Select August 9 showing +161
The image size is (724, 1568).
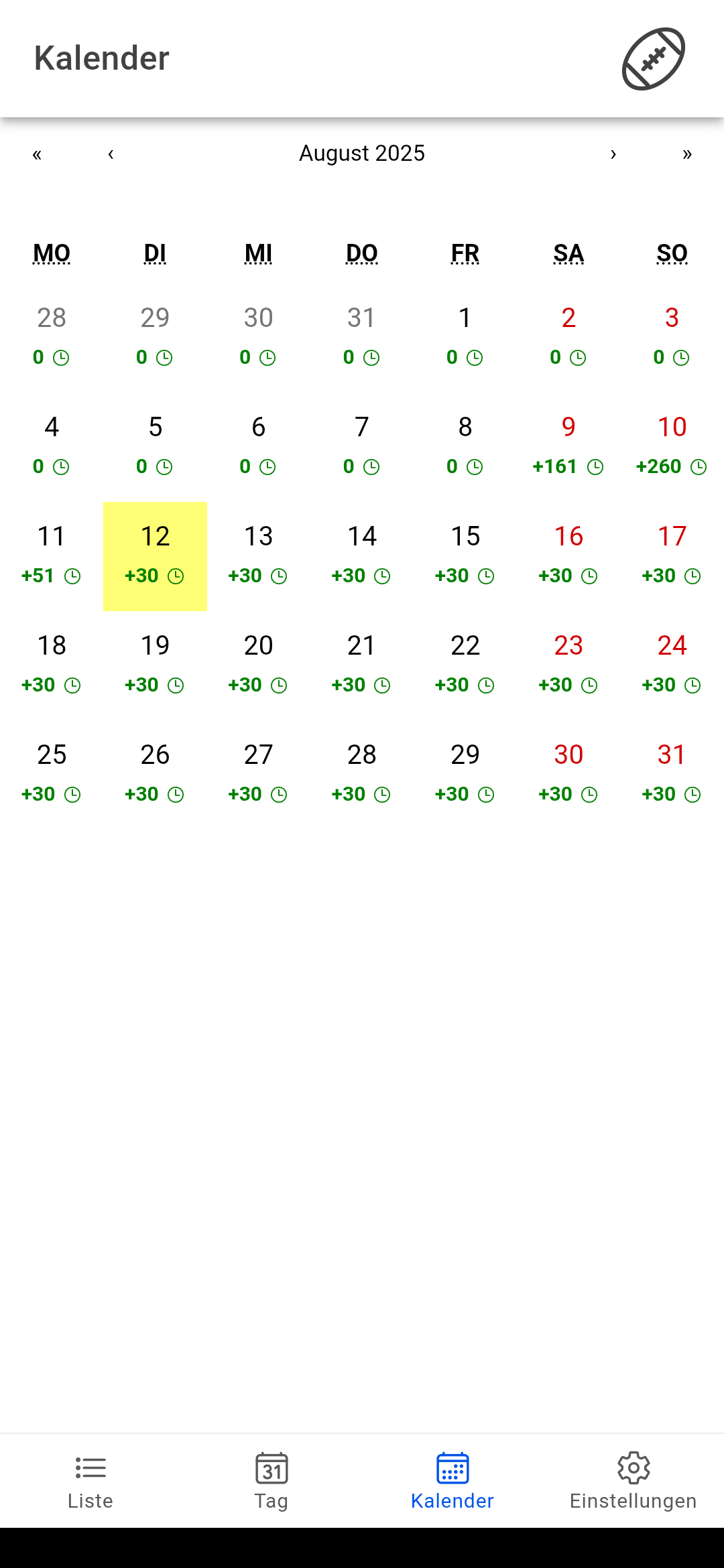tap(568, 446)
